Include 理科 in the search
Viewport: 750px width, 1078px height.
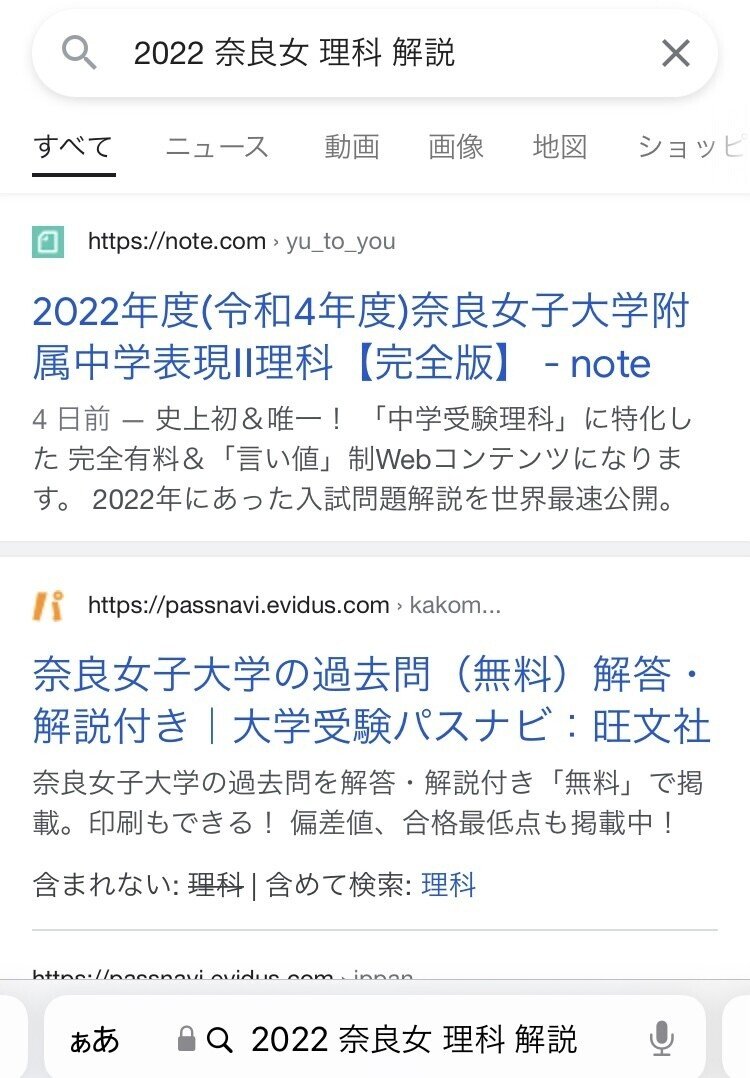pos(448,884)
